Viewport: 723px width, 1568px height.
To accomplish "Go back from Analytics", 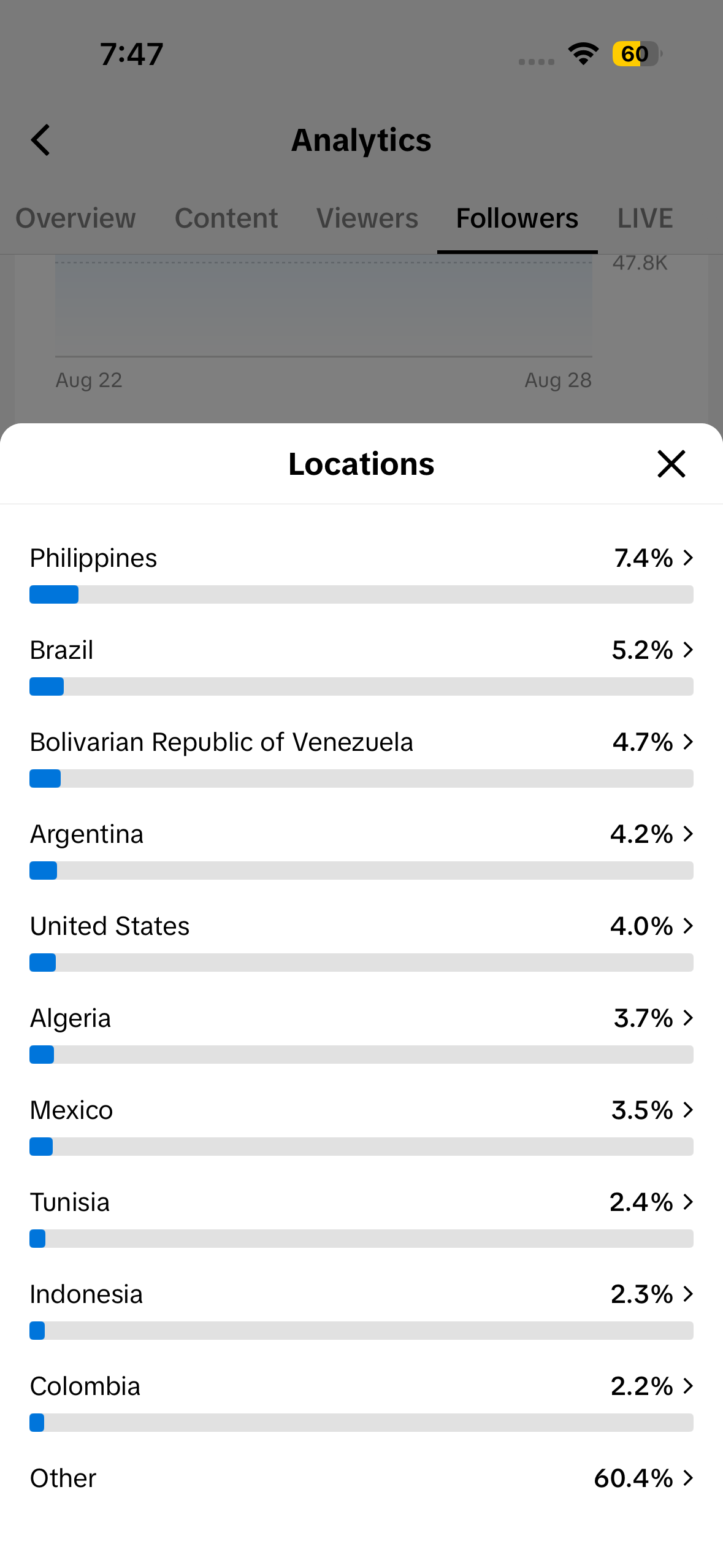I will (41, 140).
